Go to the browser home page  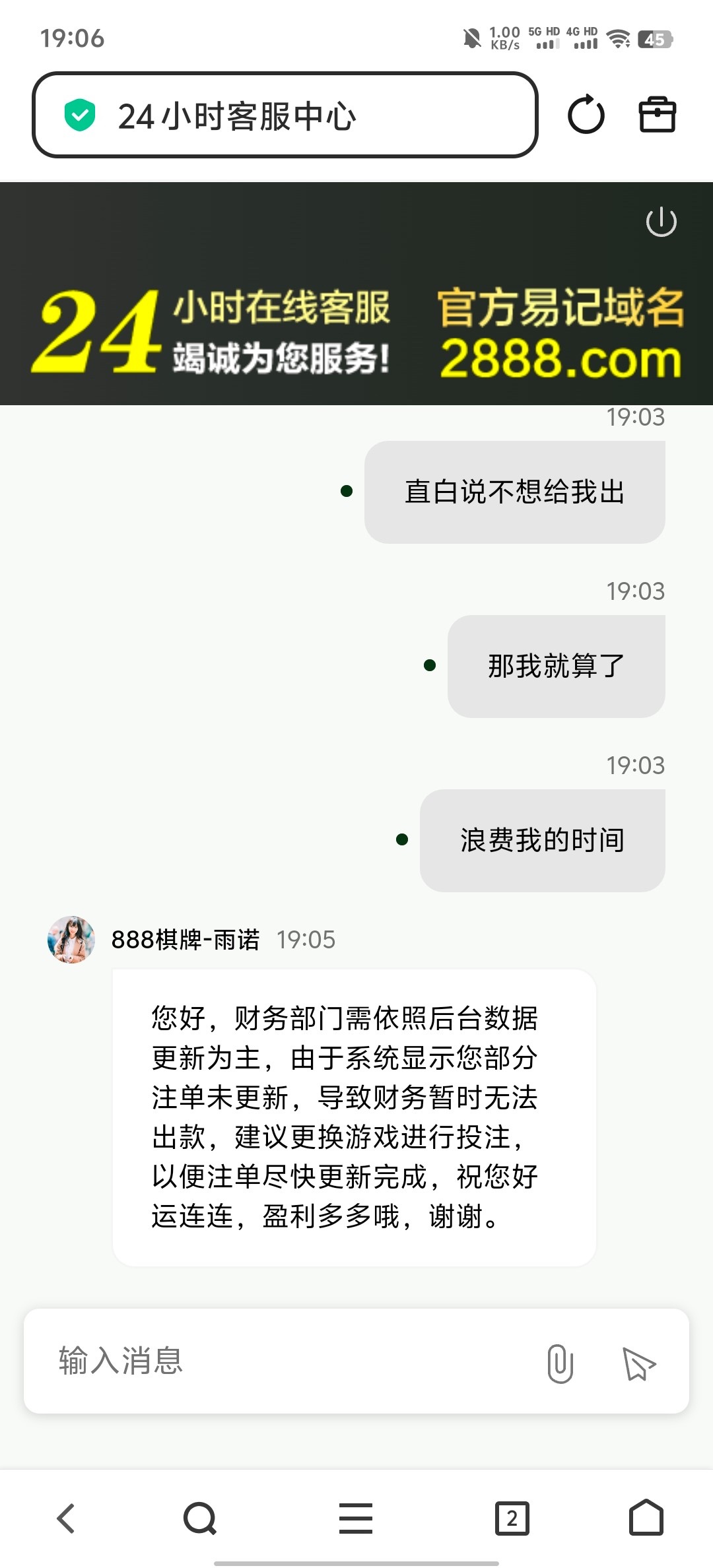point(646,1519)
